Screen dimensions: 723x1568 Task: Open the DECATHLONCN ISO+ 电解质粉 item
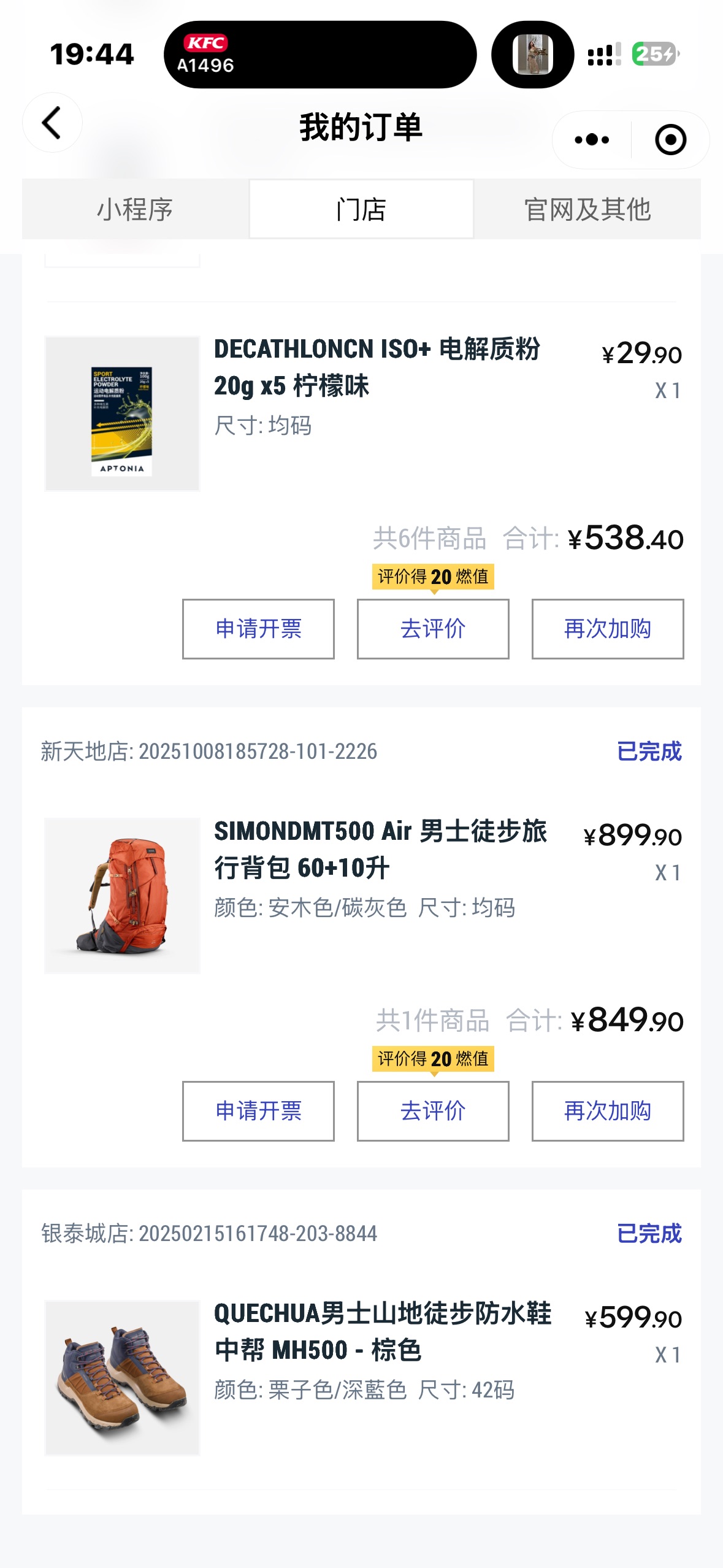pos(376,368)
